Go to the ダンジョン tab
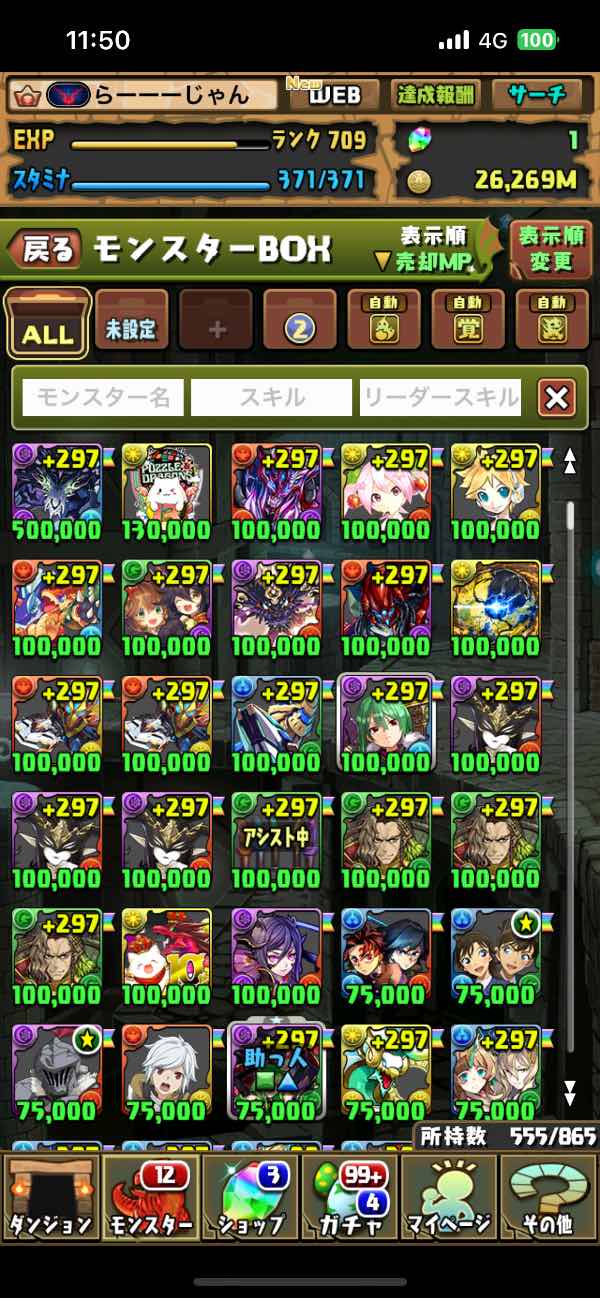This screenshot has width=600, height=1298. point(50,1196)
